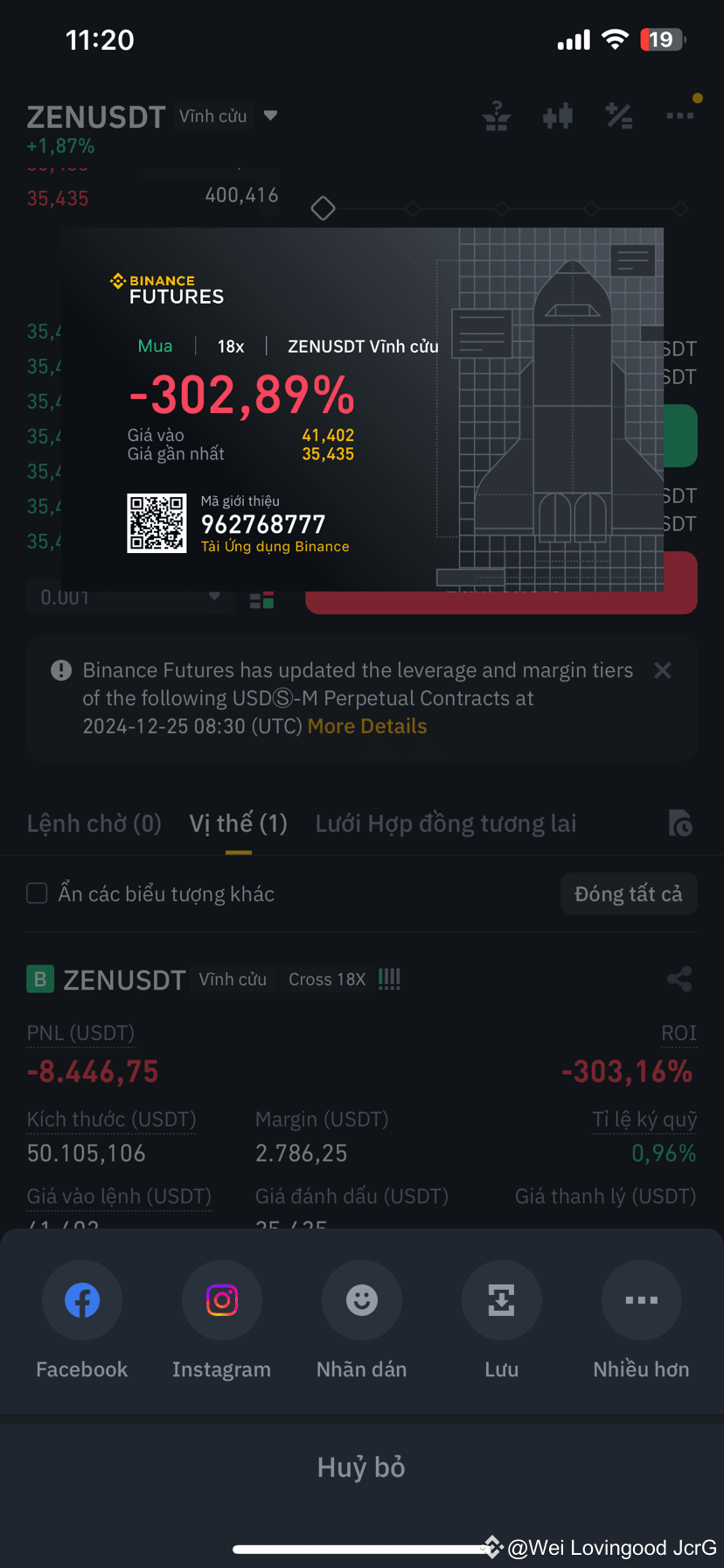Open the futures calculator icon
Image resolution: width=724 pixels, height=1568 pixels.
(619, 115)
